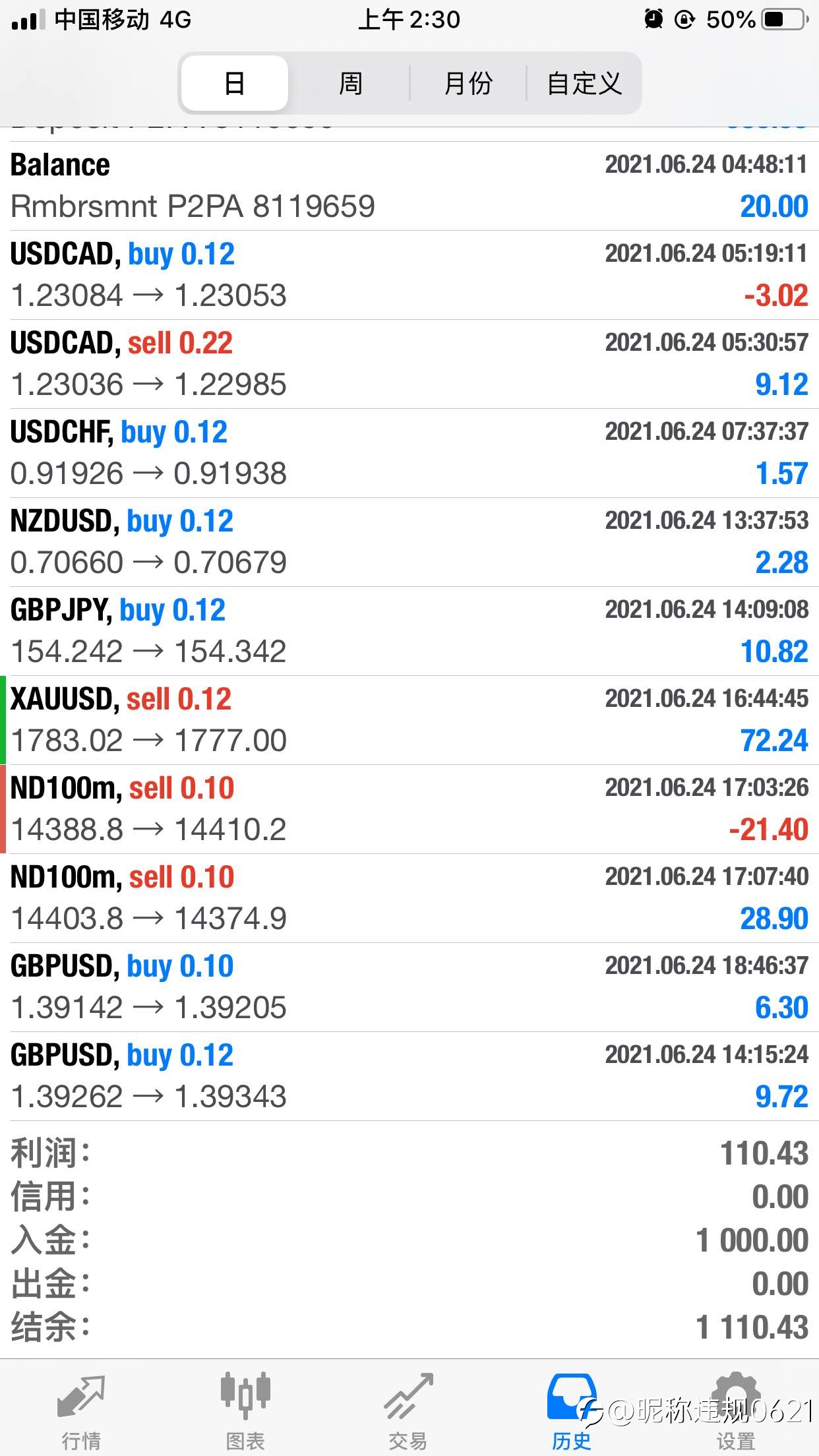Select the 日 (day) period tab
The width and height of the screenshot is (819, 1456).
pos(235,83)
